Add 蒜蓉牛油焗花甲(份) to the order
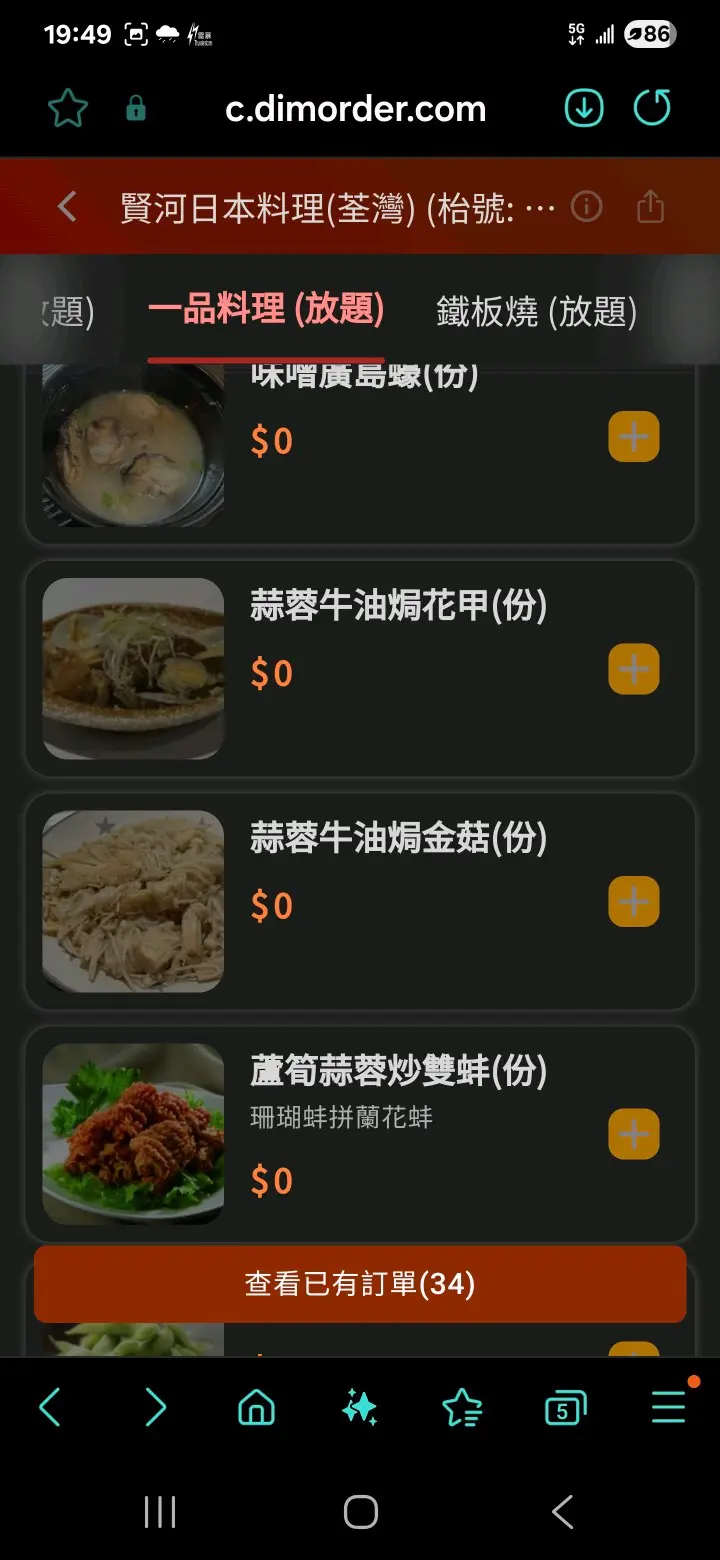Screen dimensions: 720x1560 [x=633, y=669]
